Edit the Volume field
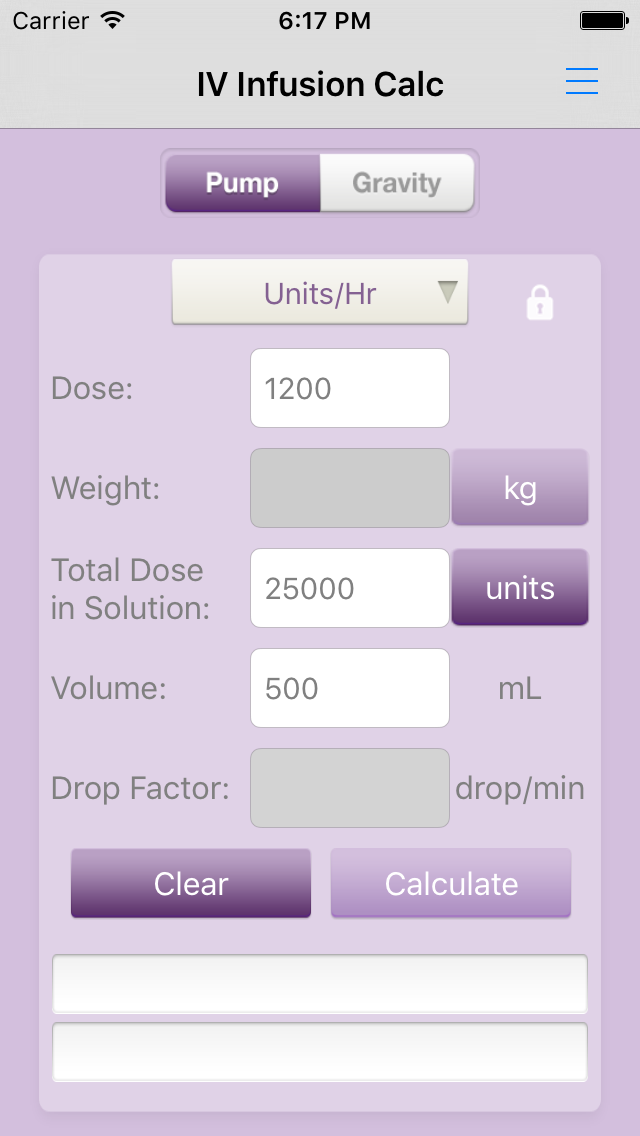Viewport: 640px width, 1136px height. [x=350, y=688]
